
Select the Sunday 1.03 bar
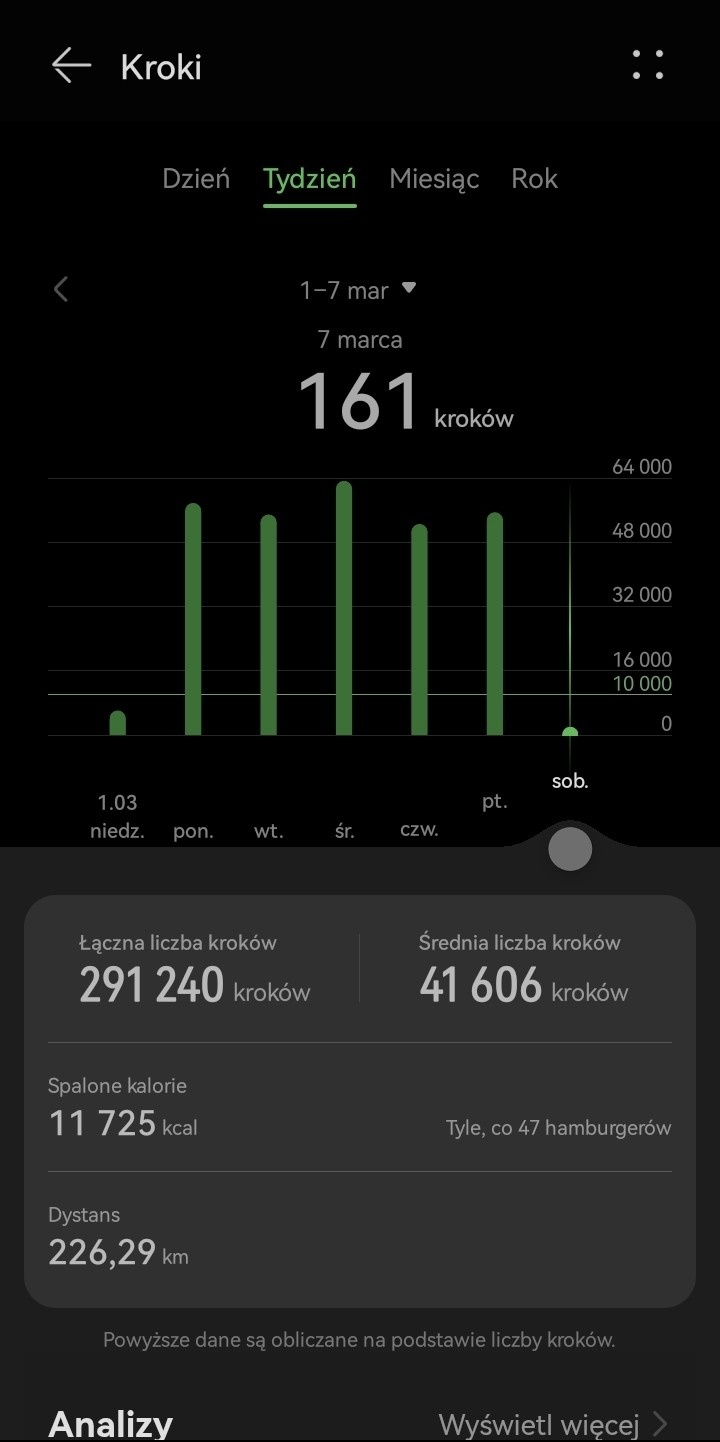coord(118,722)
